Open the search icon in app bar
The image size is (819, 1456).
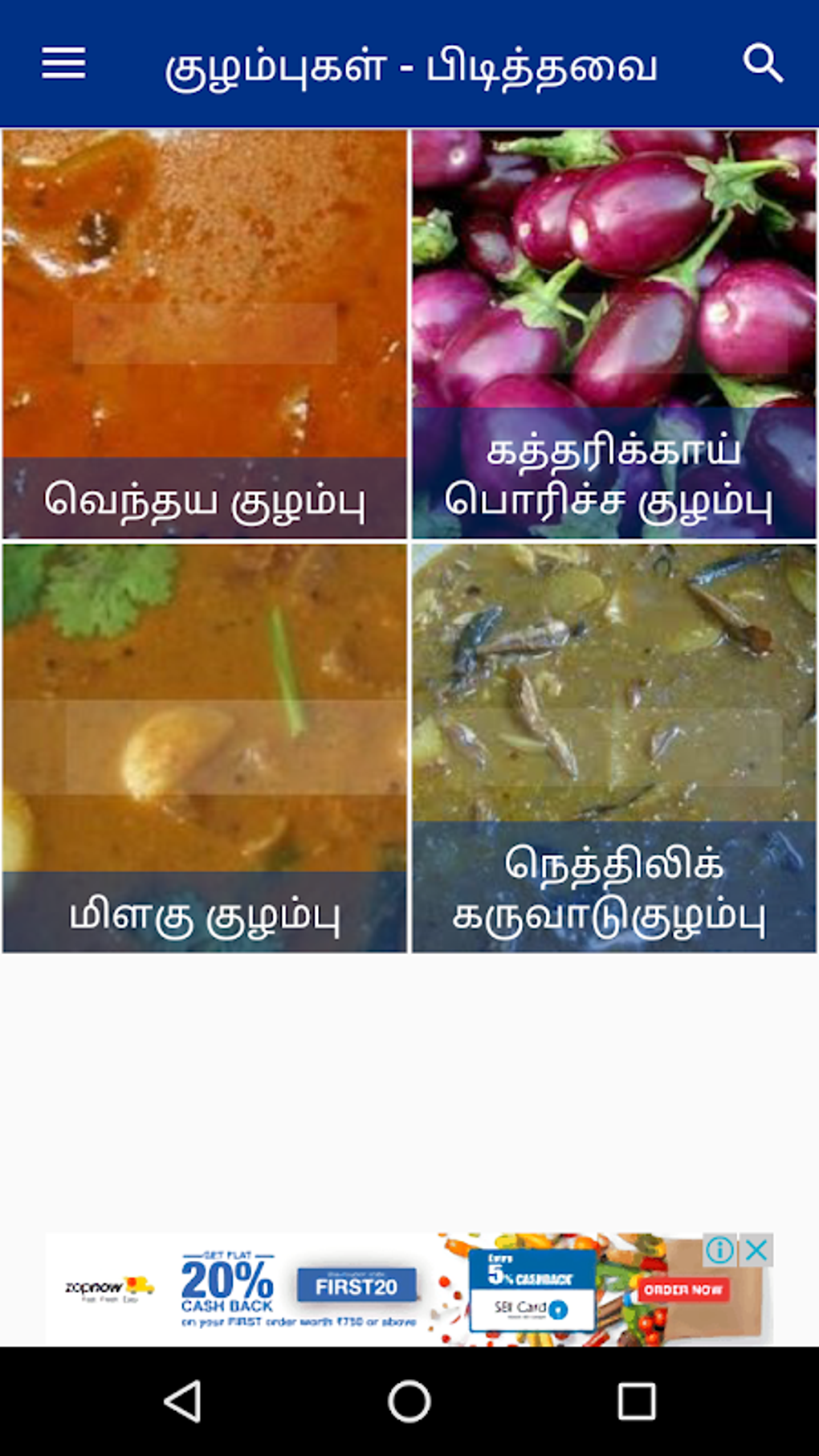(x=762, y=63)
